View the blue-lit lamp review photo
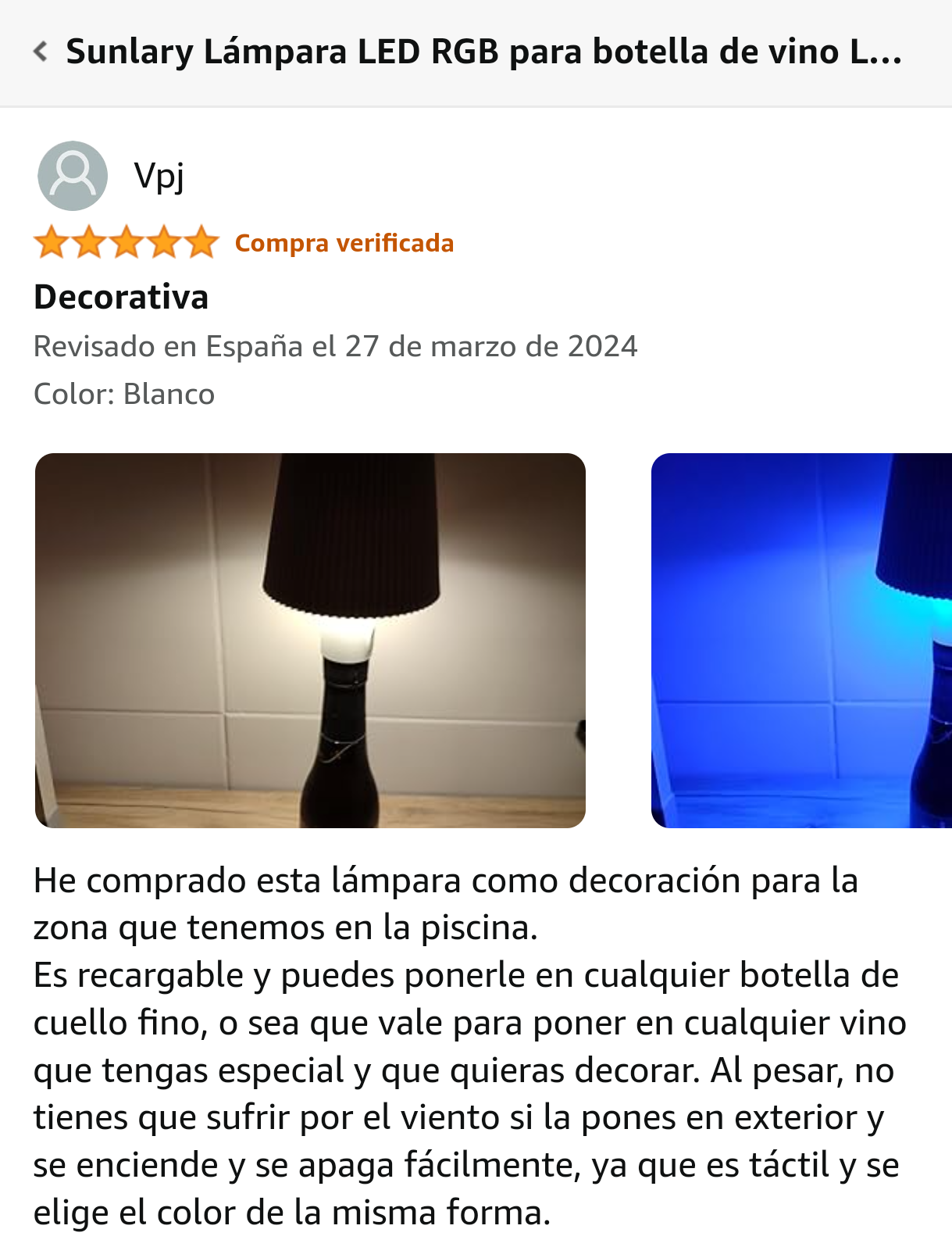Image resolution: width=952 pixels, height=1247 pixels. [801, 640]
